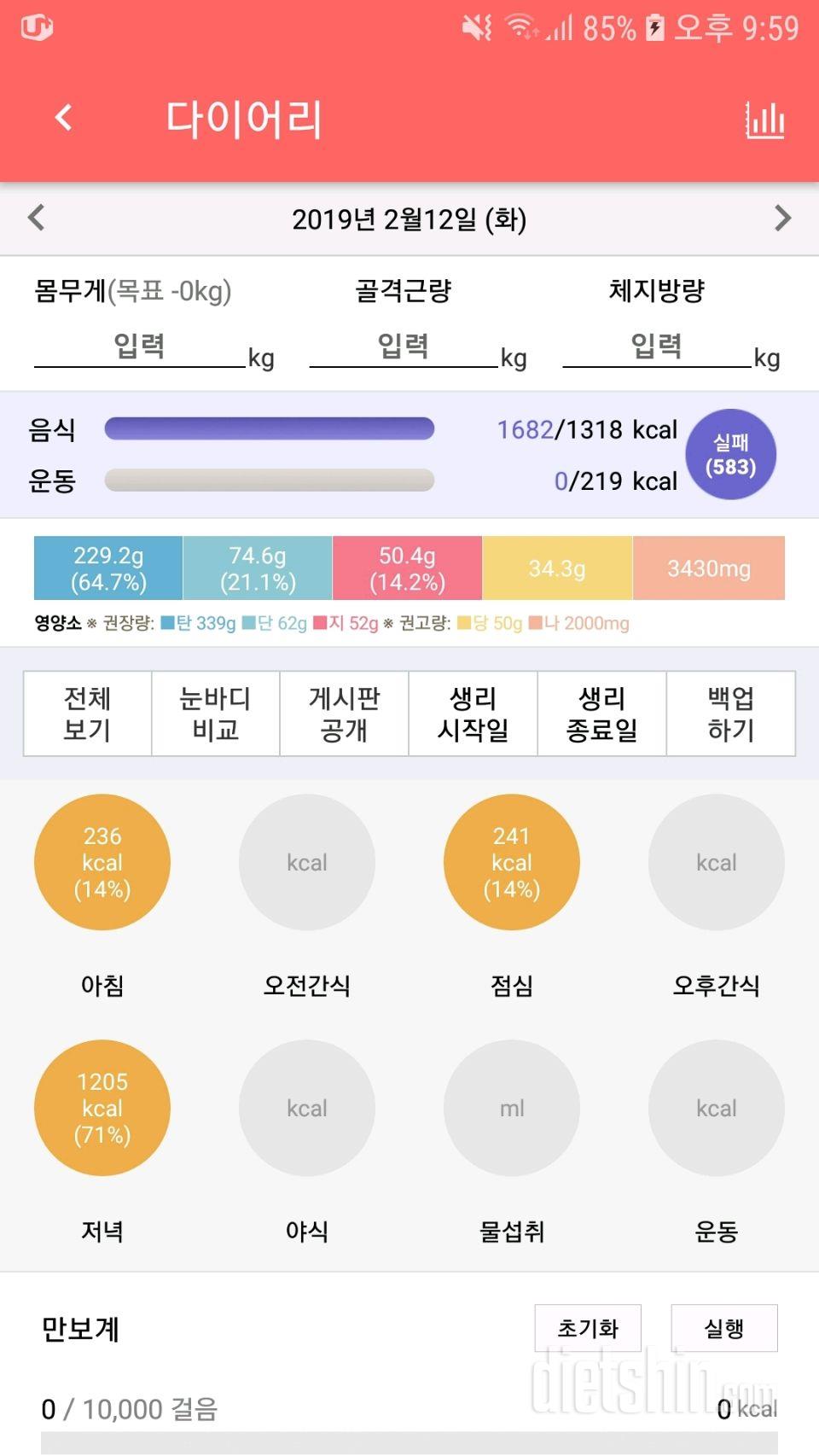Add food to 오전간식
This screenshot has width=819, height=1456.
307,862
